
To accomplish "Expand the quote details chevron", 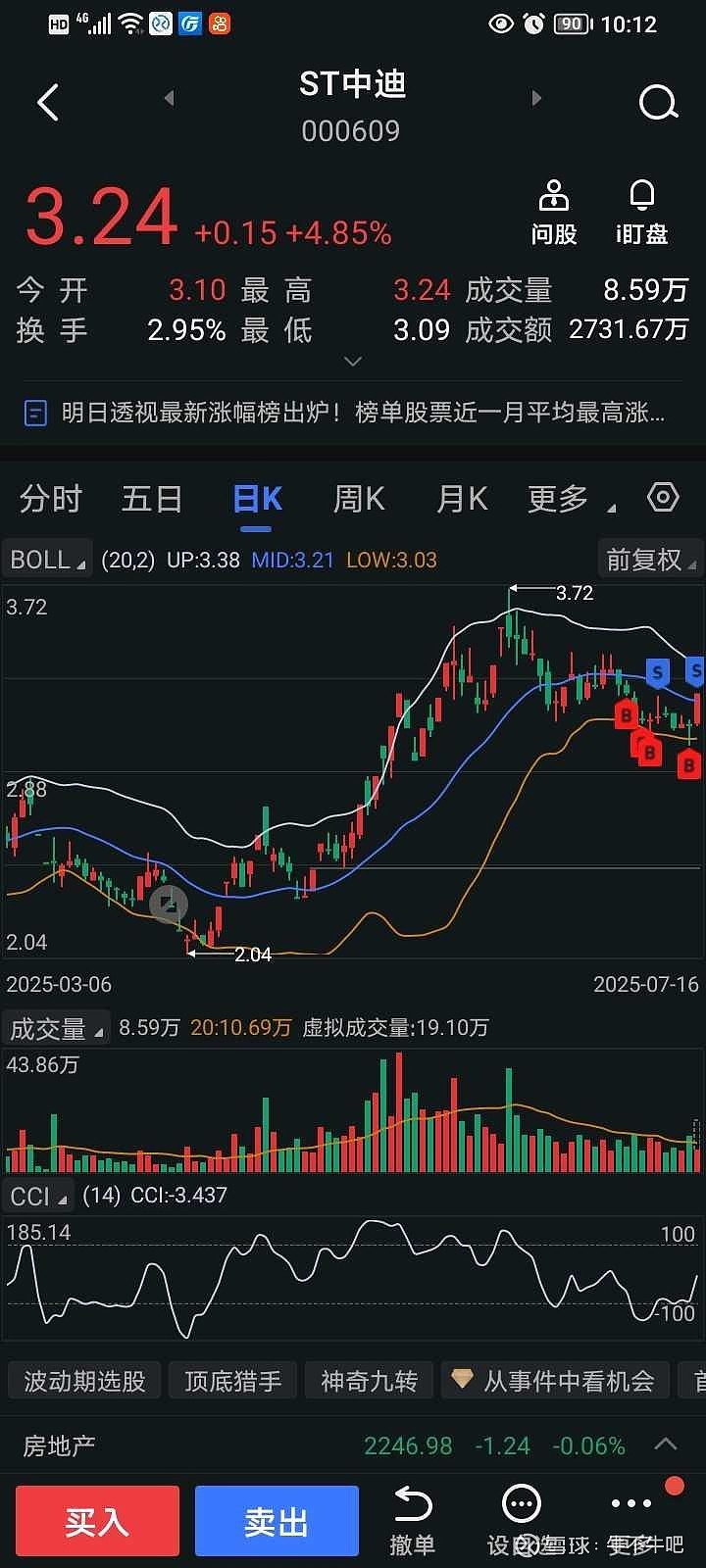I will tap(353, 362).
